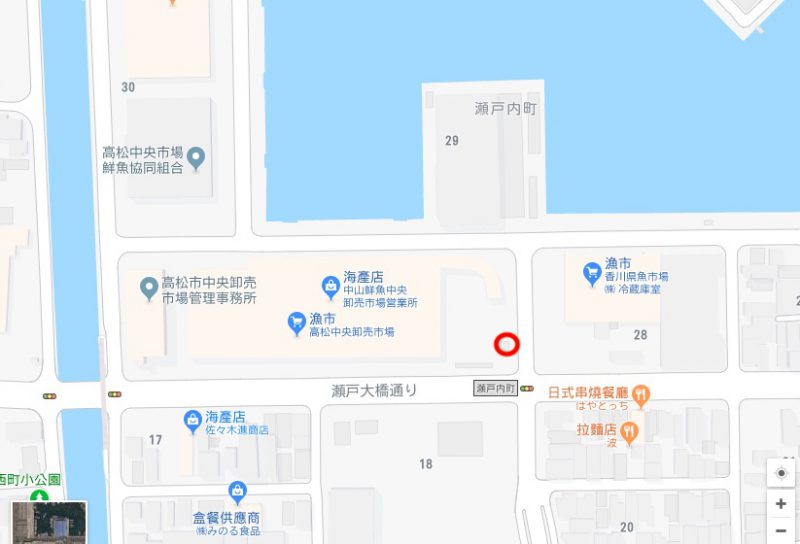Center map on my location

click(781, 473)
